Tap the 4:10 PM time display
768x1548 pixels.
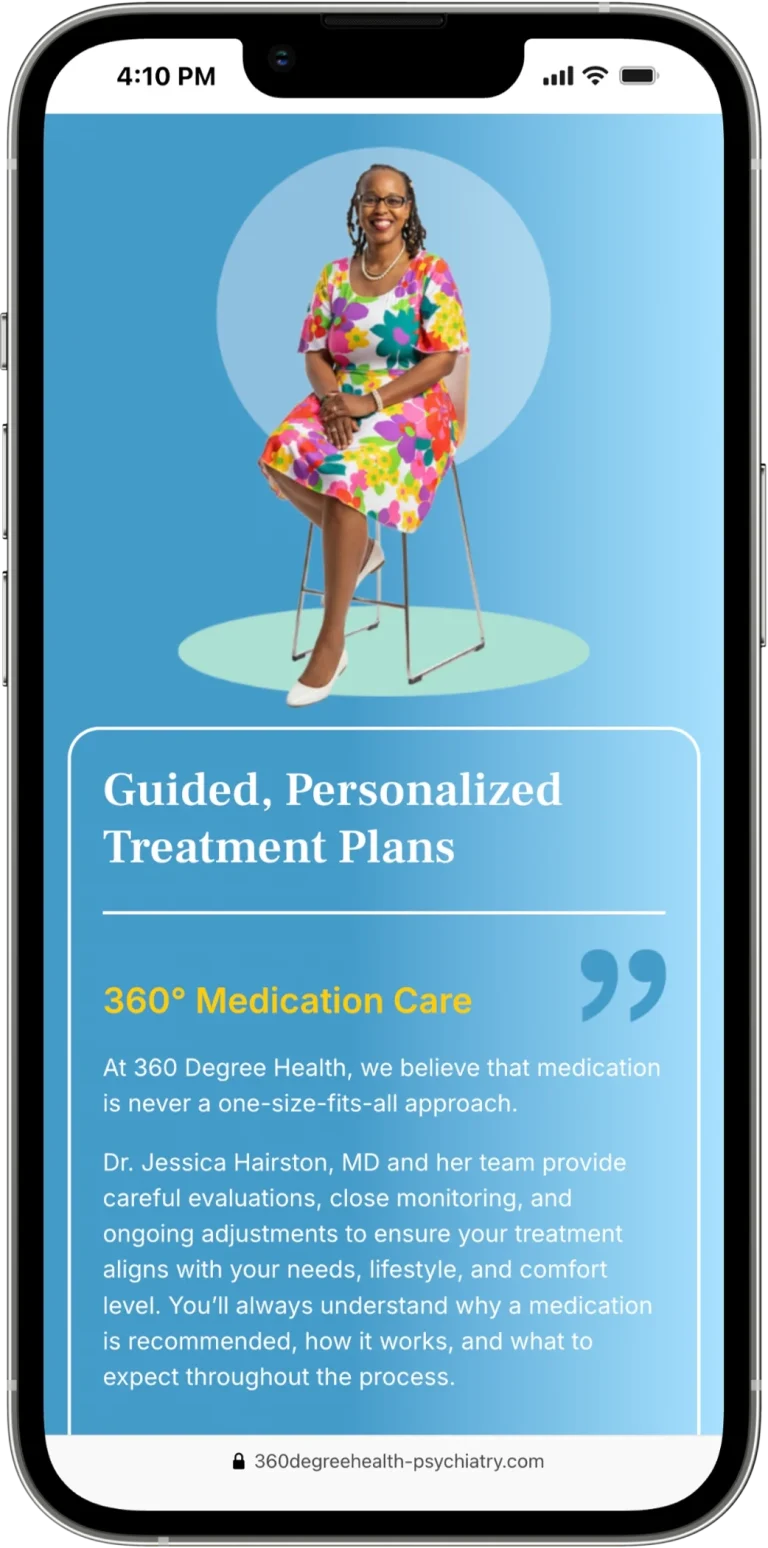(x=165, y=75)
